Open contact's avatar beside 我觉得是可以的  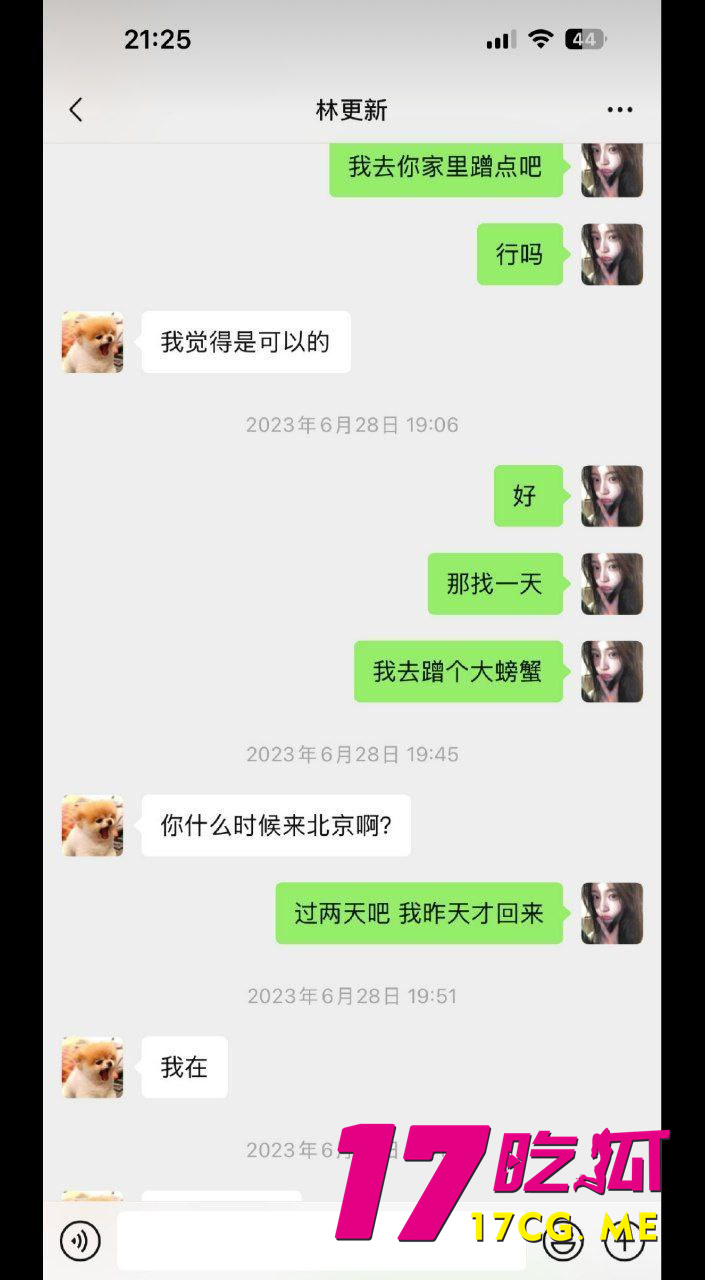[92, 342]
